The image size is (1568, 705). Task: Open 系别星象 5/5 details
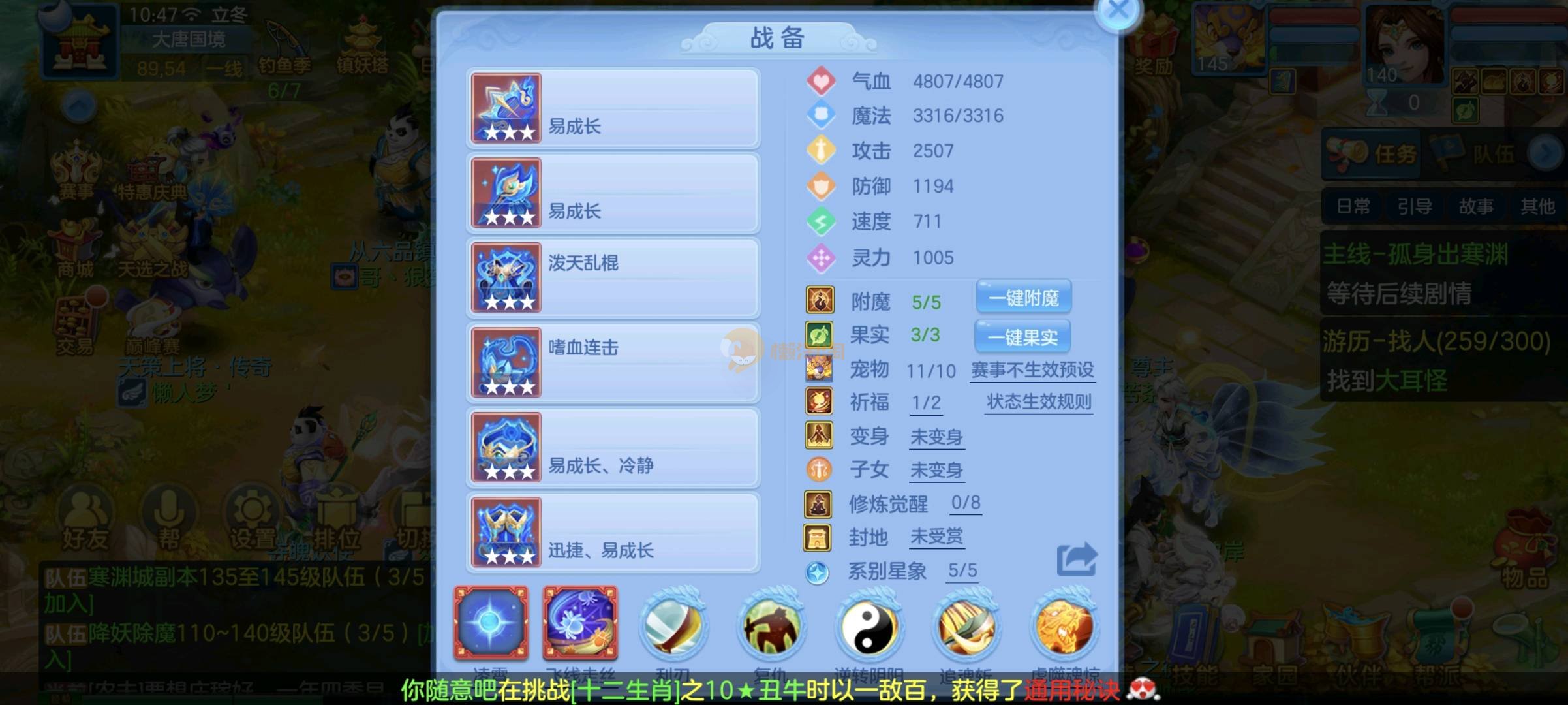(x=962, y=571)
